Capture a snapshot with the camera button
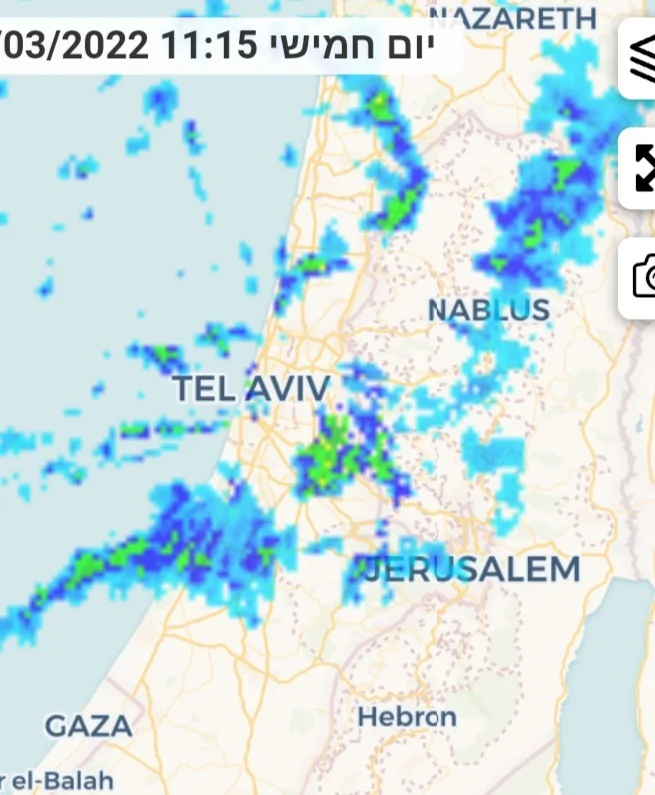This screenshot has width=655, height=795. tap(641, 277)
